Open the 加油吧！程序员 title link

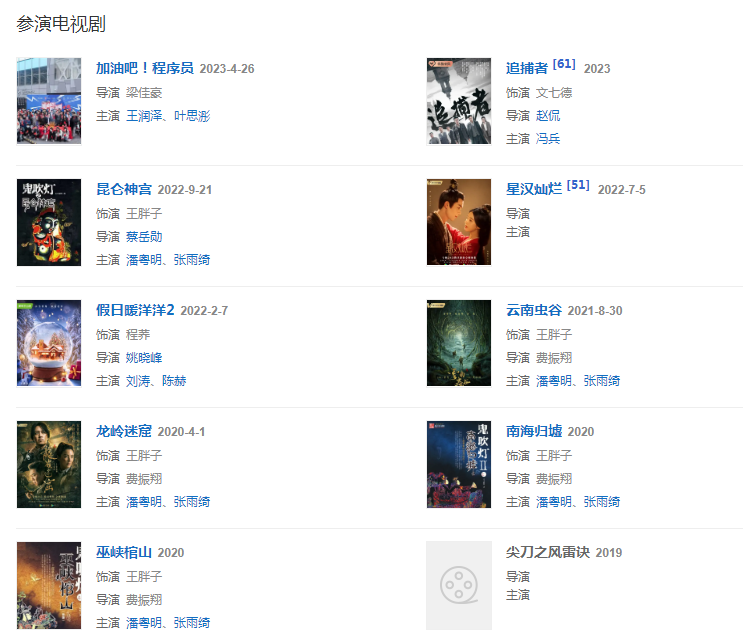pyautogui.click(x=144, y=69)
